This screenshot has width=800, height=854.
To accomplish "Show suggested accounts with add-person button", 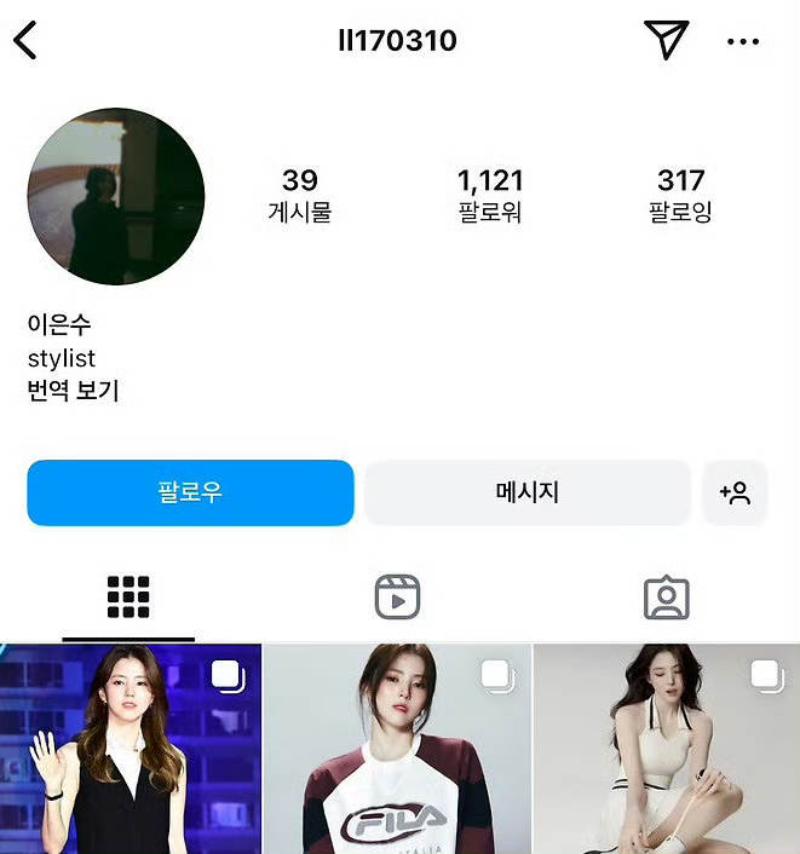I will (x=735, y=493).
